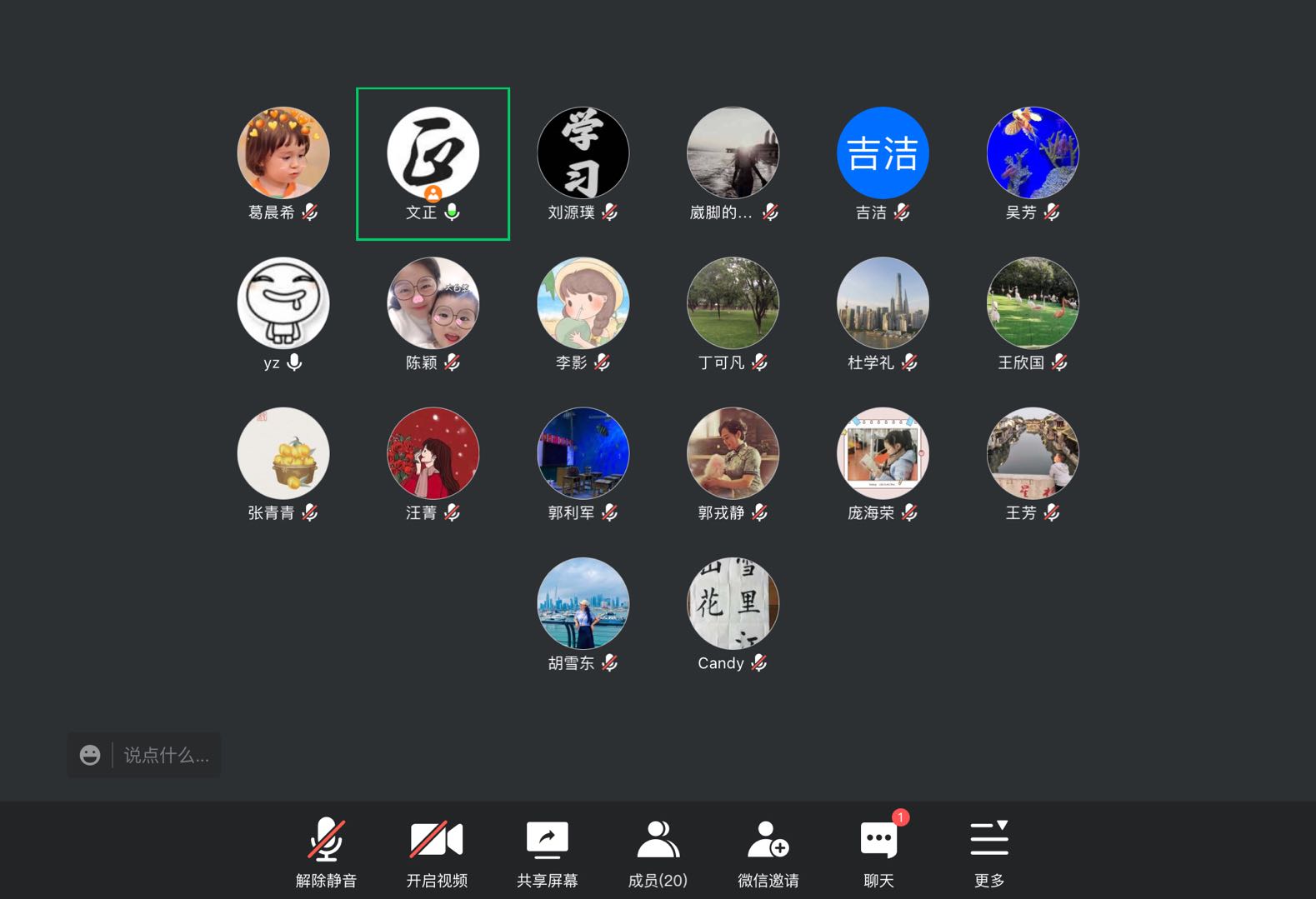Select participant 杜学礼's avatar
The image size is (1316, 899).
click(883, 302)
